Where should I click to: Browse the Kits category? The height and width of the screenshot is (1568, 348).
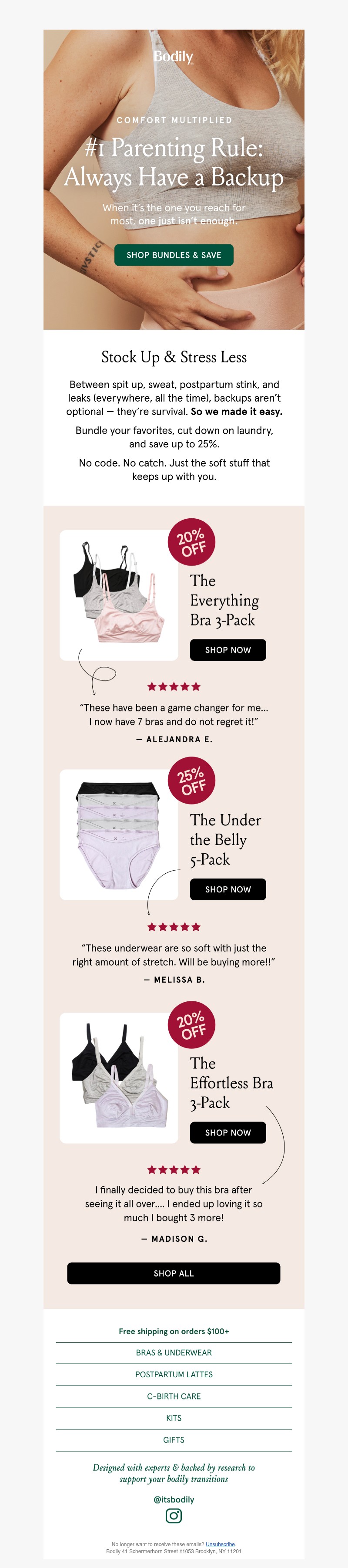click(x=174, y=1418)
